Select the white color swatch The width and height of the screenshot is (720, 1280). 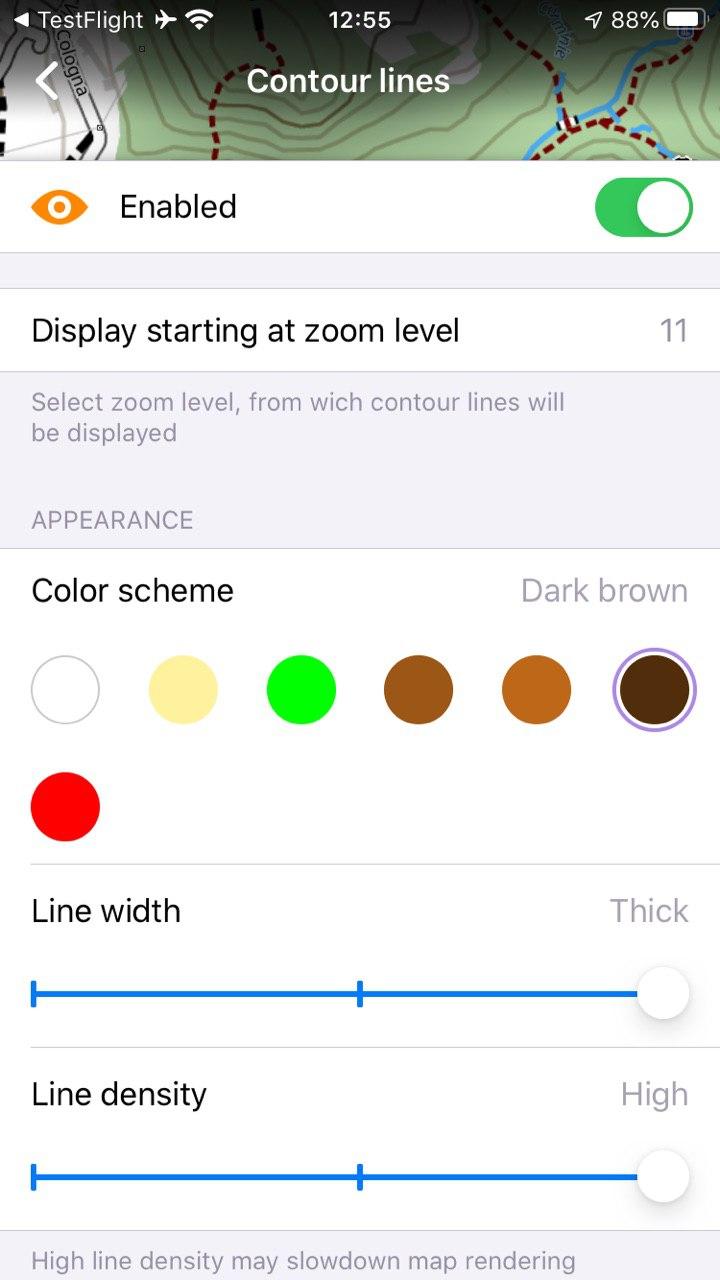coord(66,690)
